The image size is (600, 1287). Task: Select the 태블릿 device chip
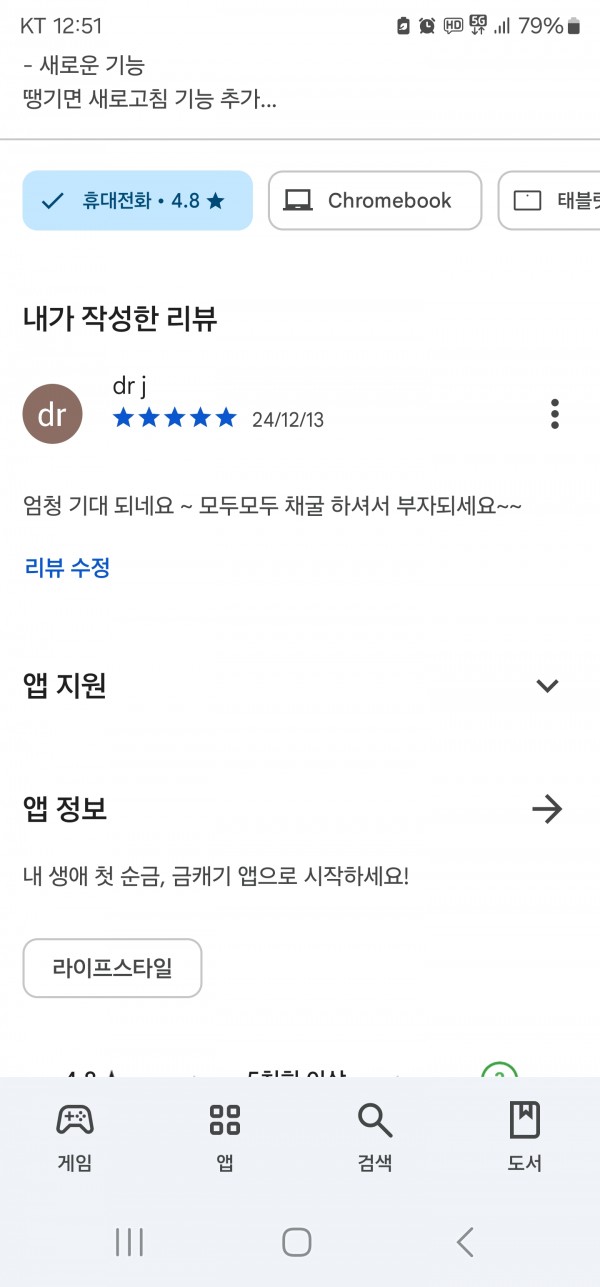tap(549, 201)
